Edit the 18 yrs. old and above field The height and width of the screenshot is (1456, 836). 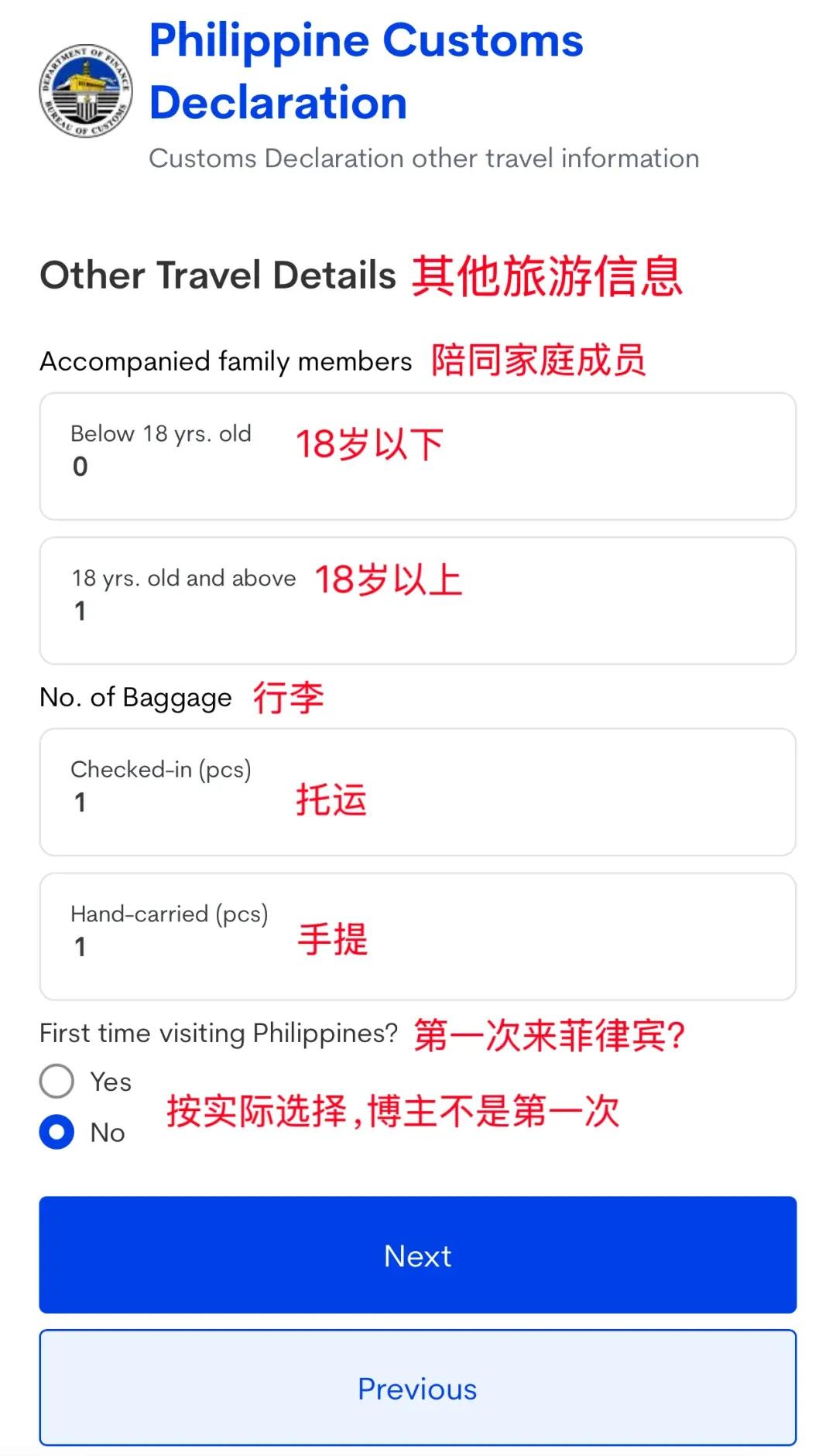coord(418,601)
